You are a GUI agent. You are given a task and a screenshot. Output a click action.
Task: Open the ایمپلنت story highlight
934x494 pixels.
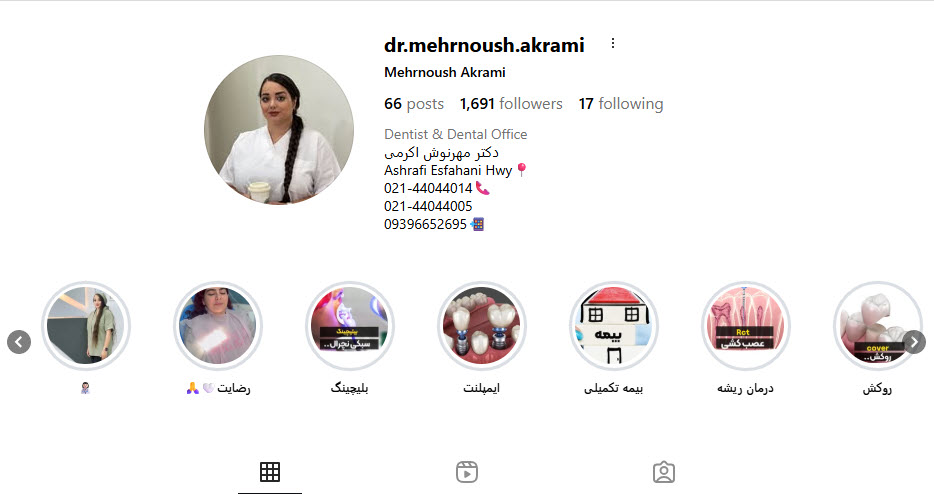pos(483,326)
